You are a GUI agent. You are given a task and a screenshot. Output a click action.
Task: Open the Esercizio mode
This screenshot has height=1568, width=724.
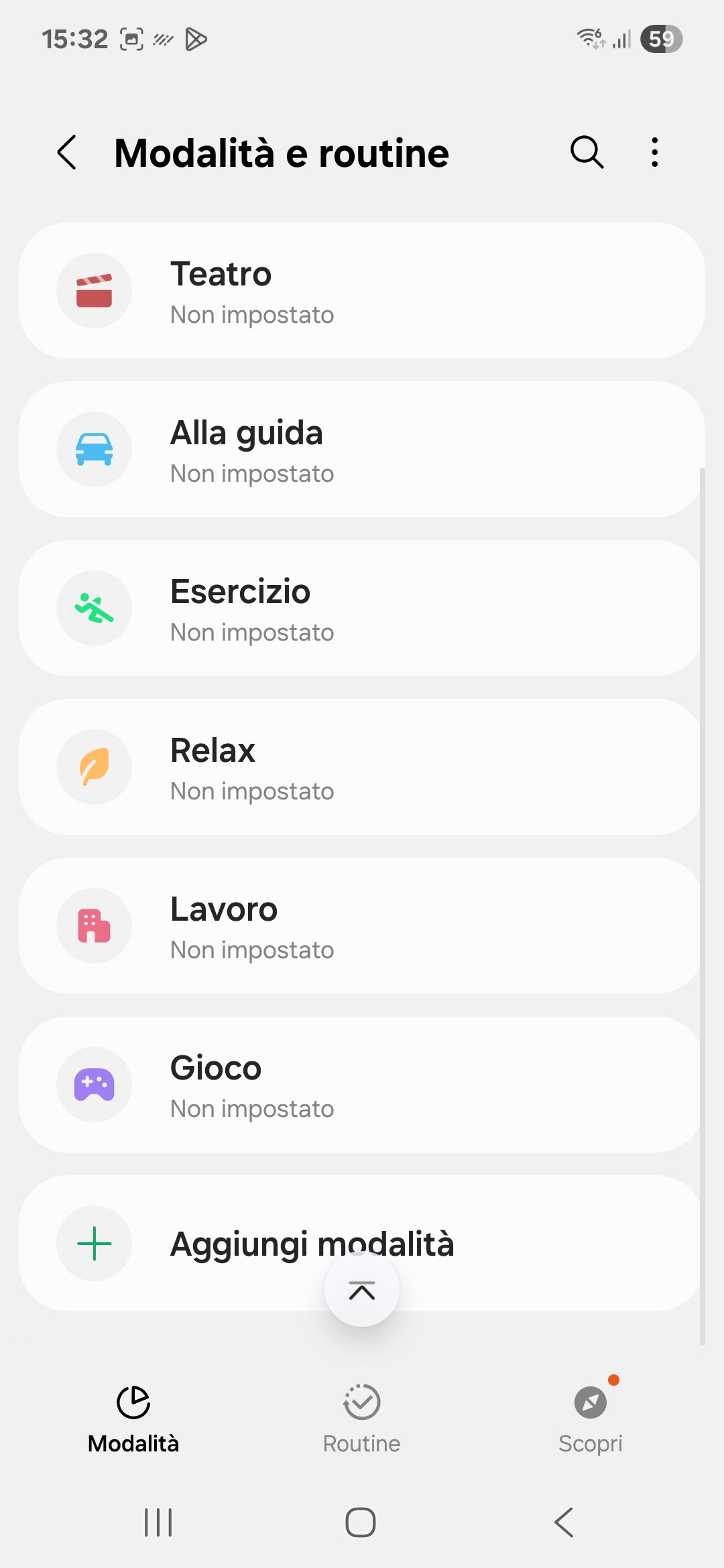click(362, 608)
